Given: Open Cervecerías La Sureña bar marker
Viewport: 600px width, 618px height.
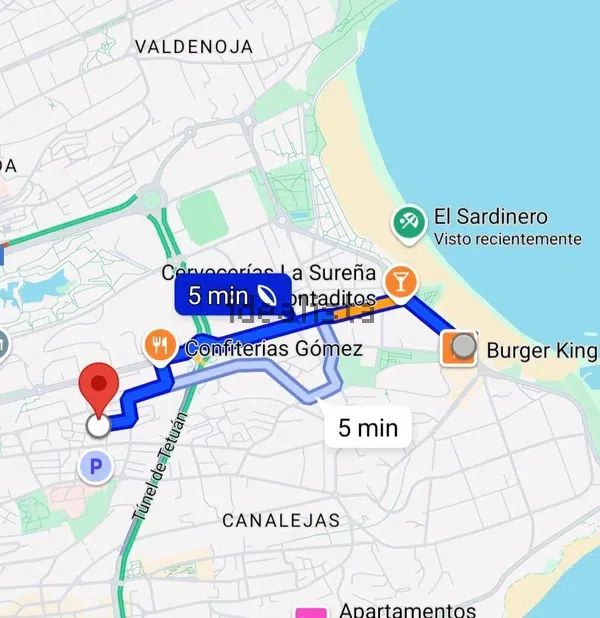Looking at the screenshot, I should (x=400, y=281).
